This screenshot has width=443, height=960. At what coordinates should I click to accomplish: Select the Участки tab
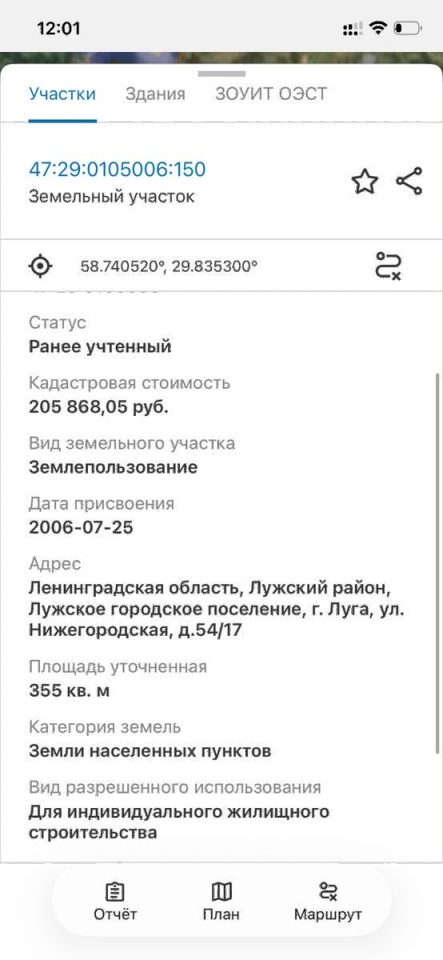pos(62,94)
